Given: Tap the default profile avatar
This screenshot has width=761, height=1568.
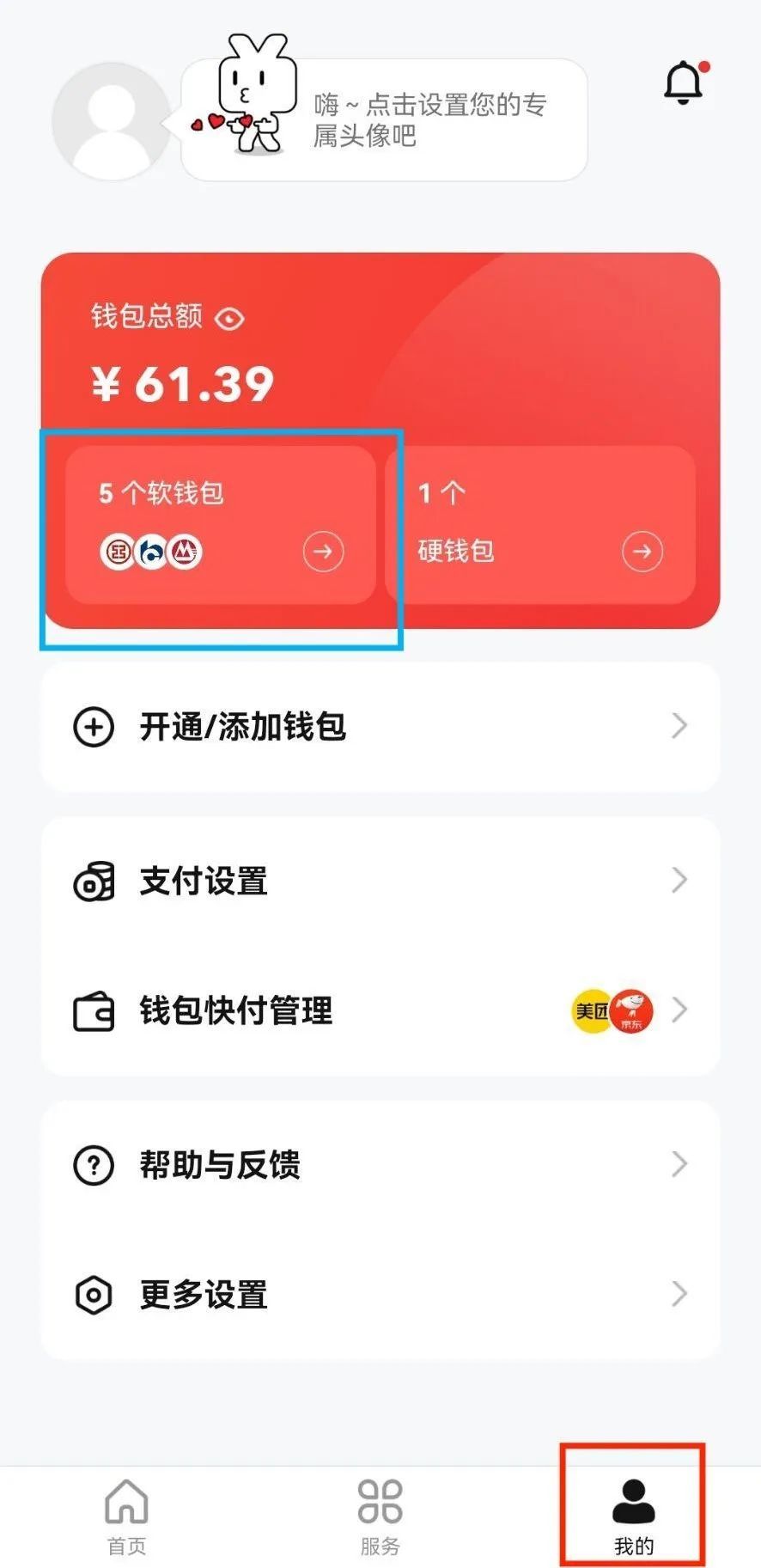Looking at the screenshot, I should [x=112, y=121].
